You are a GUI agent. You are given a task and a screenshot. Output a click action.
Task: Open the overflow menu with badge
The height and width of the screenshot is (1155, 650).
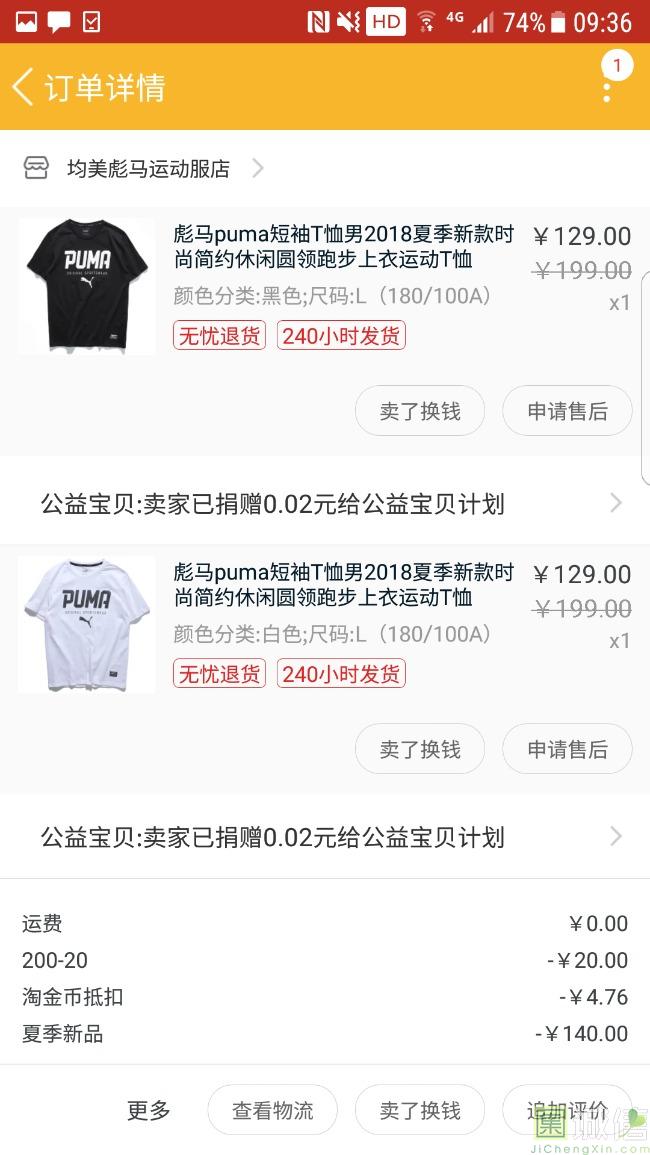pyautogui.click(x=607, y=86)
